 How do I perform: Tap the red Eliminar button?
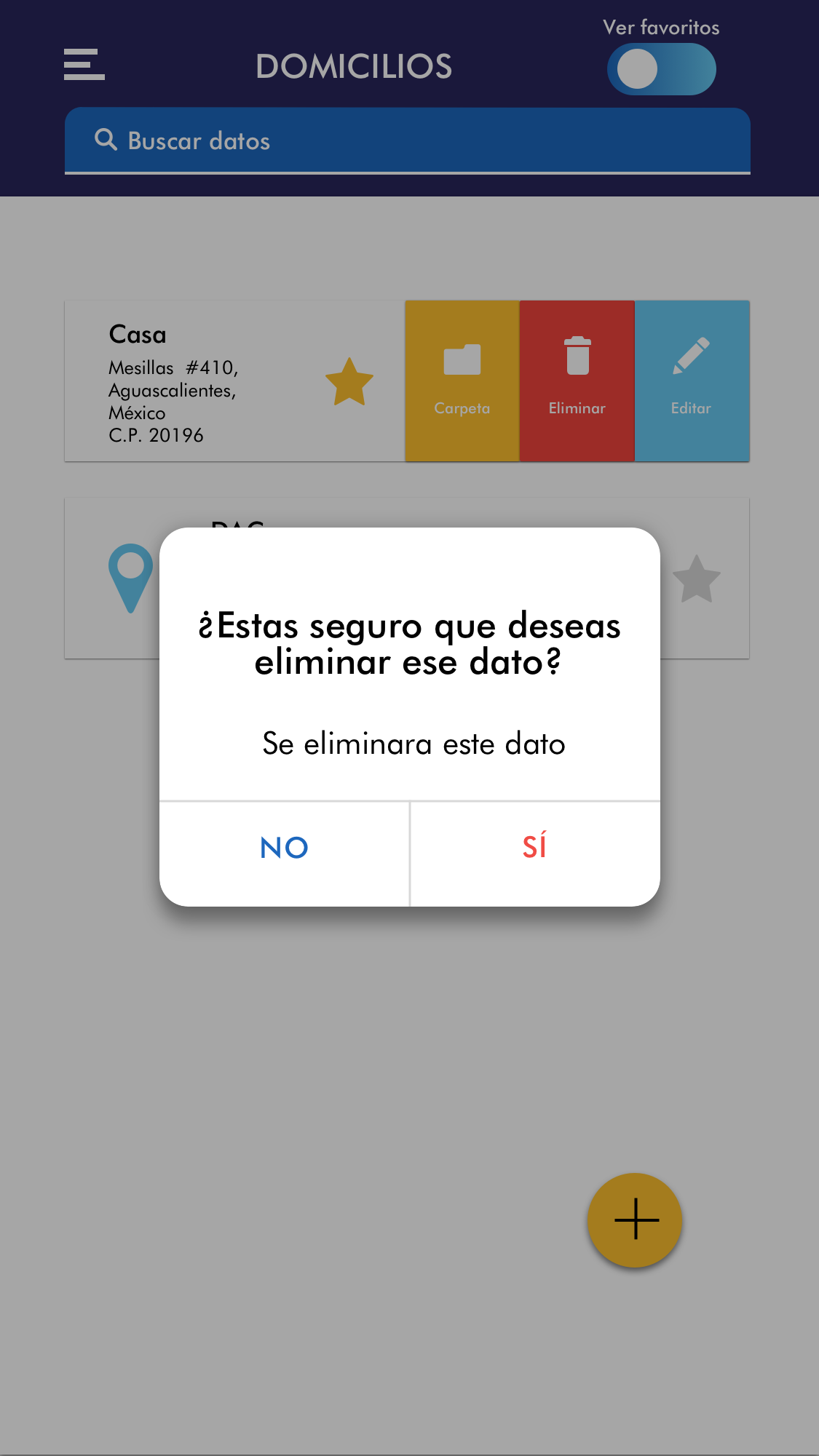tap(577, 381)
